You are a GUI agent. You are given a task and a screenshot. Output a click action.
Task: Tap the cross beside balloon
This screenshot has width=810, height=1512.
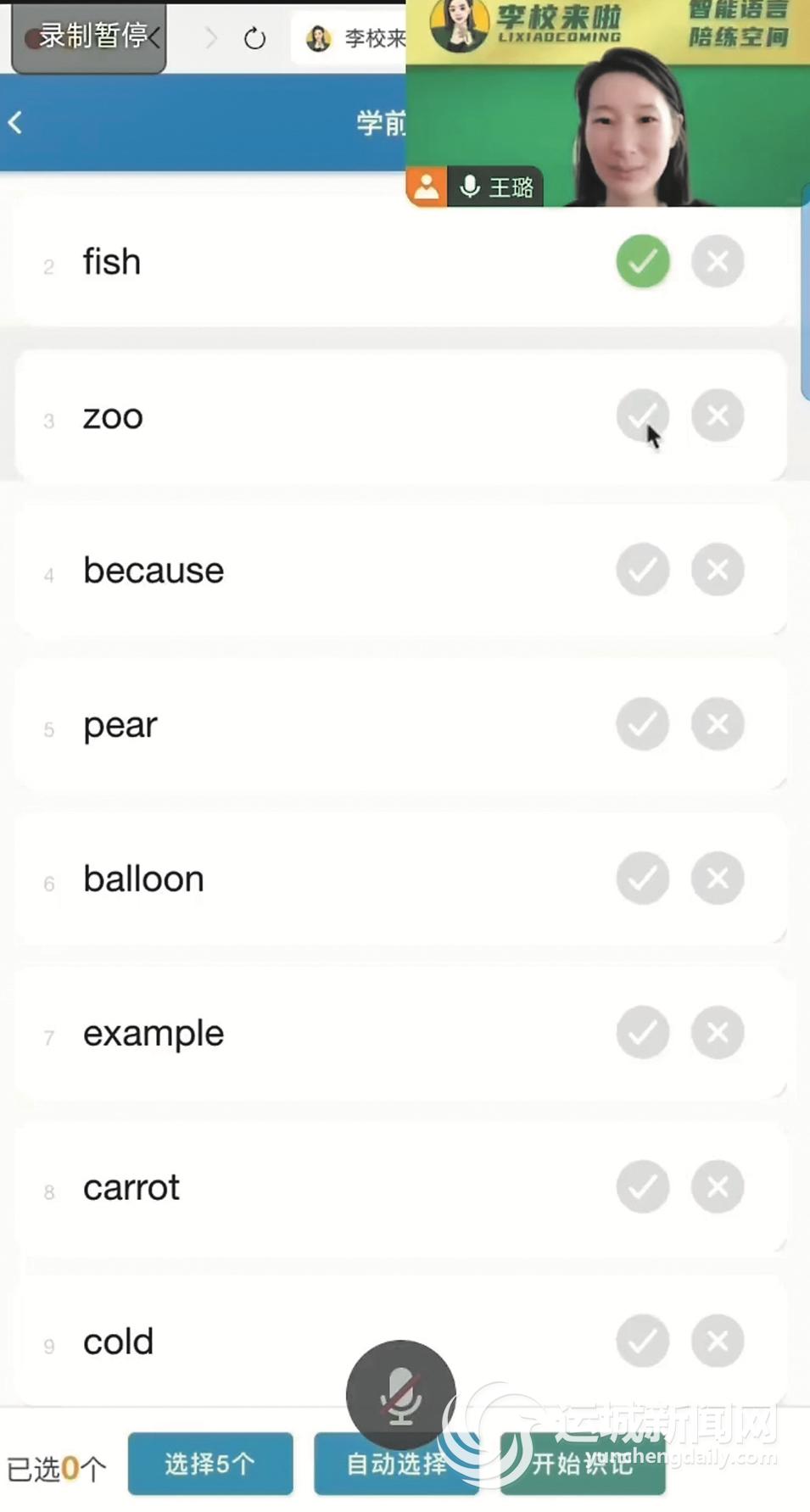718,878
